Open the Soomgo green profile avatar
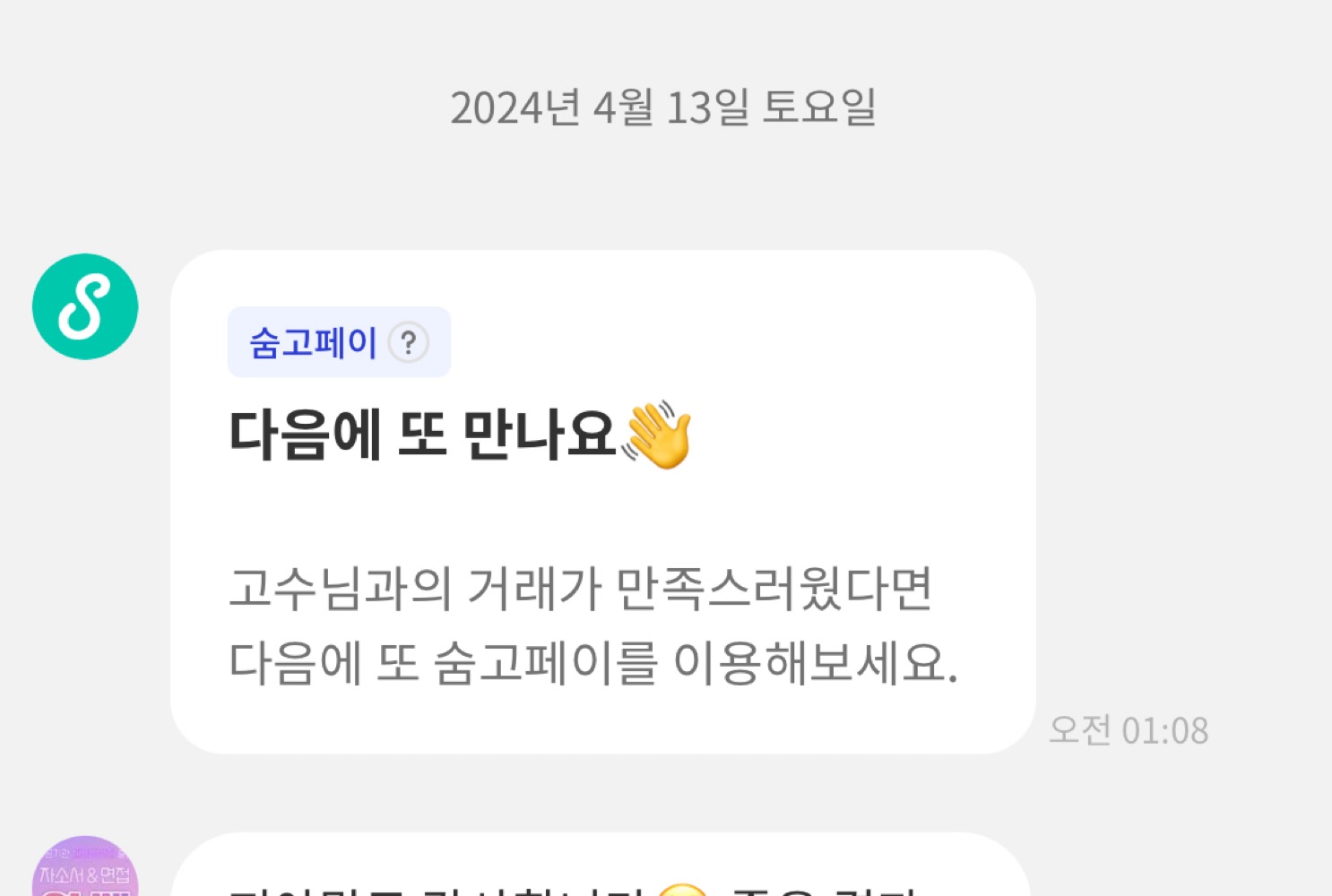This screenshot has height=896, width=1332. tap(85, 306)
